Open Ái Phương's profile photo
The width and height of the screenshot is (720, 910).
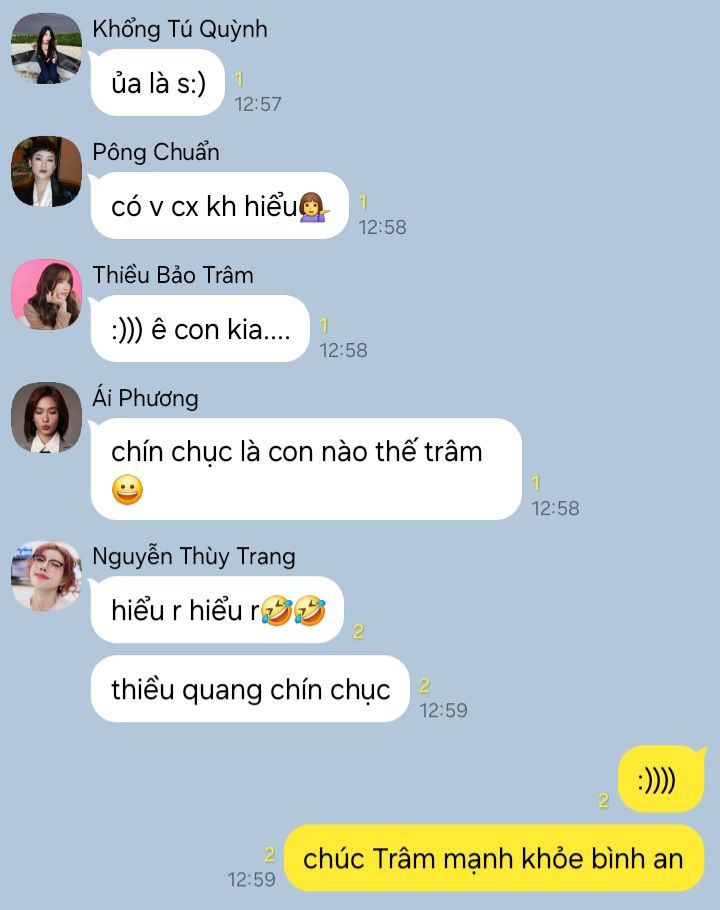[x=46, y=417]
